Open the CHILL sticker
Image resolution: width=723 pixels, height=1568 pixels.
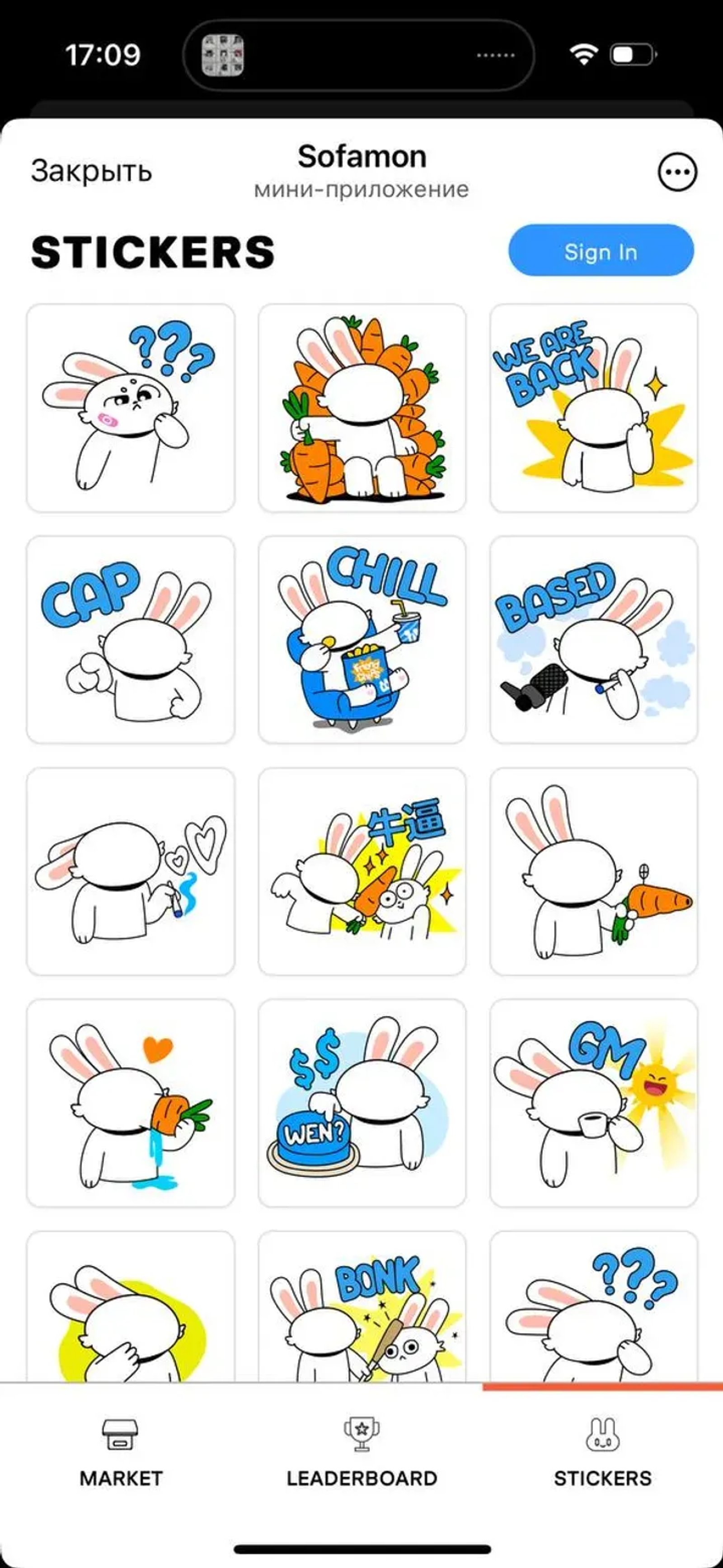pos(362,640)
